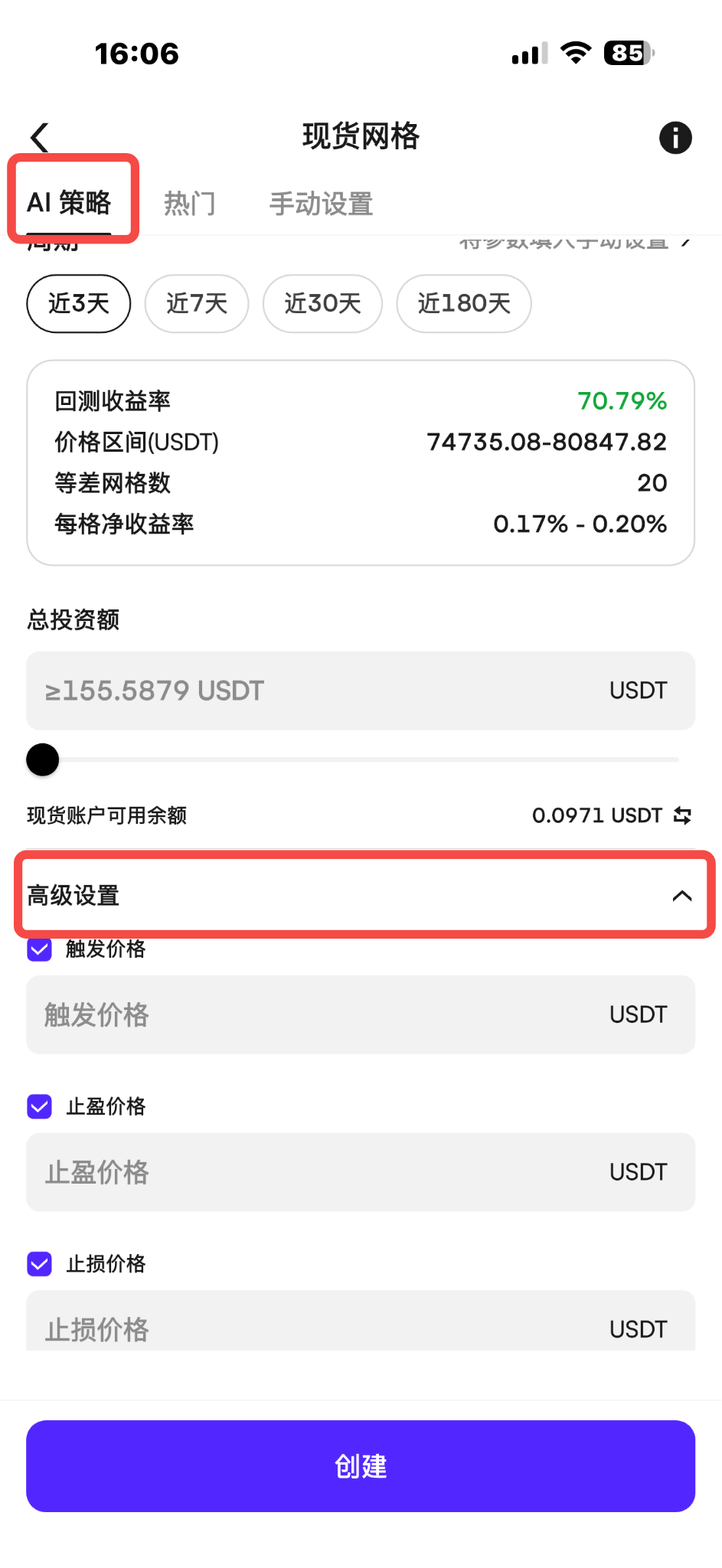Select the AI 策略 tab
The width and height of the screenshot is (722, 1568).
(69, 203)
